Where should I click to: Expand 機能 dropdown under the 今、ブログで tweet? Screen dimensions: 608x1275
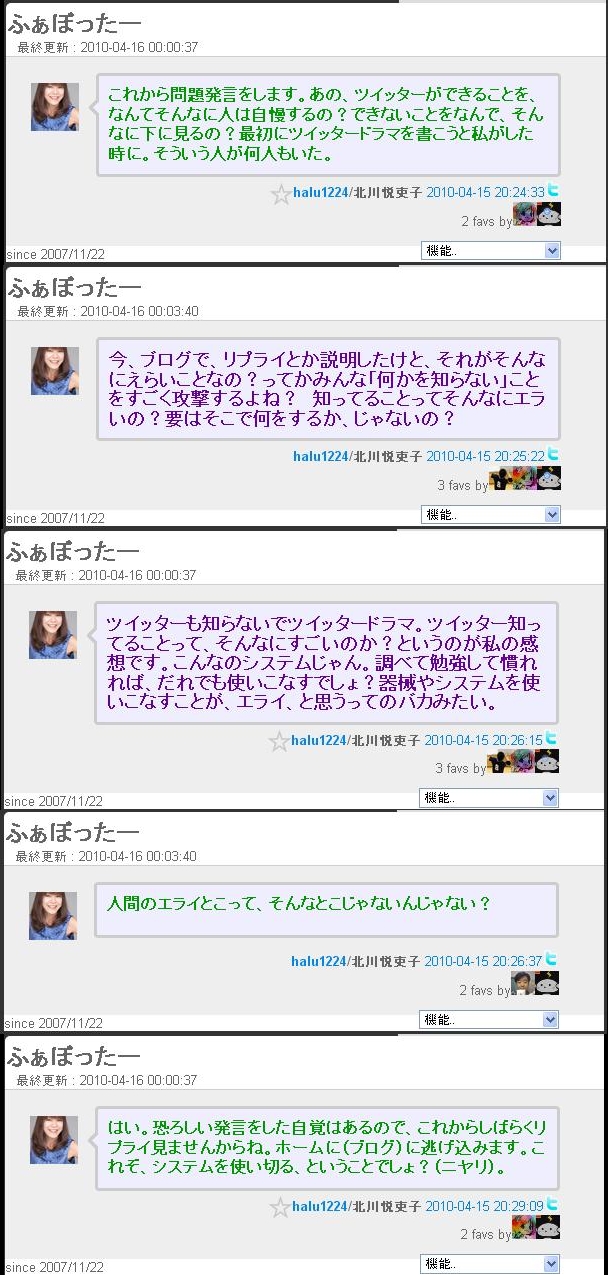tap(490, 514)
